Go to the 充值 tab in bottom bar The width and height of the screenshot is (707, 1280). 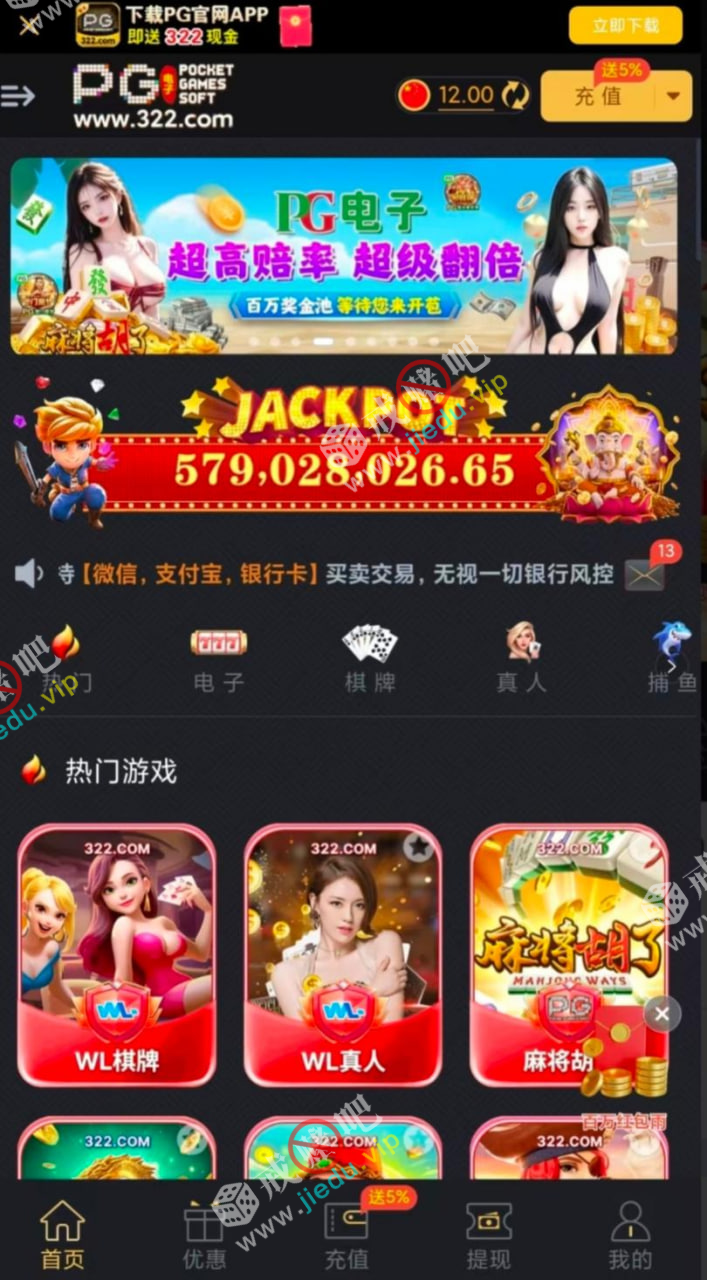346,1235
